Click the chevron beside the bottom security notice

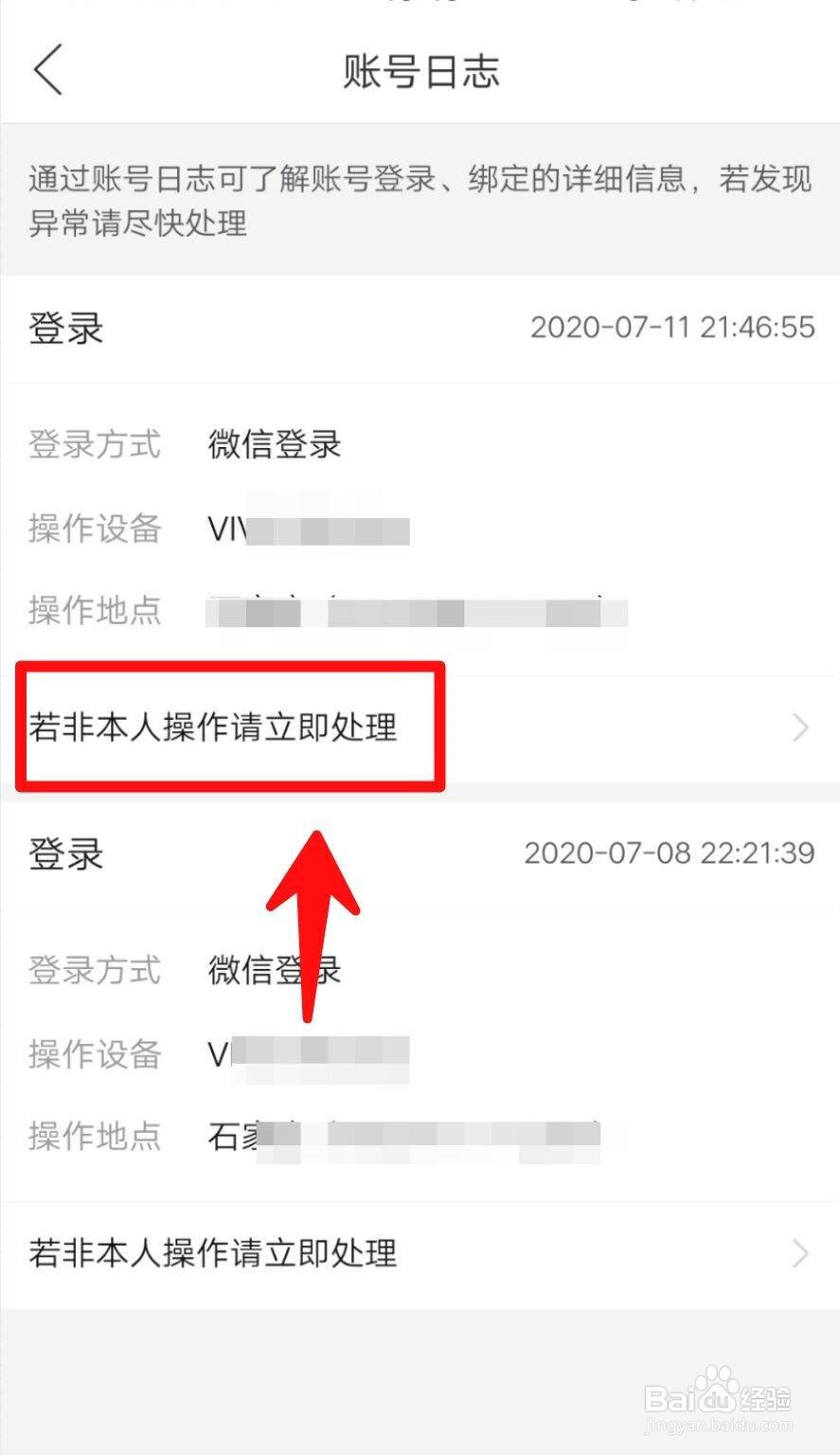tap(800, 1252)
